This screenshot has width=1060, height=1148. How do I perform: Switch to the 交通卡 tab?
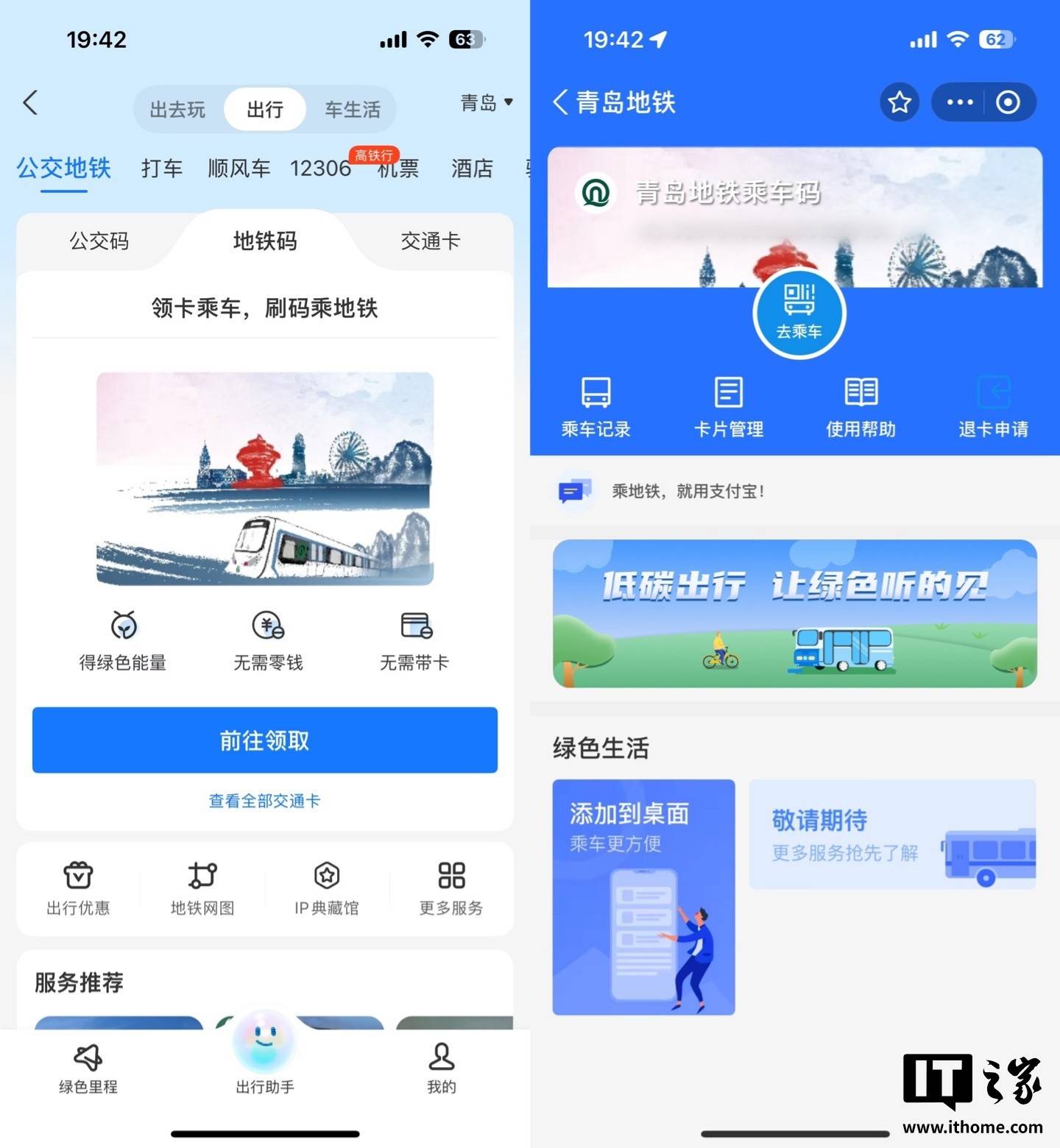pos(430,241)
